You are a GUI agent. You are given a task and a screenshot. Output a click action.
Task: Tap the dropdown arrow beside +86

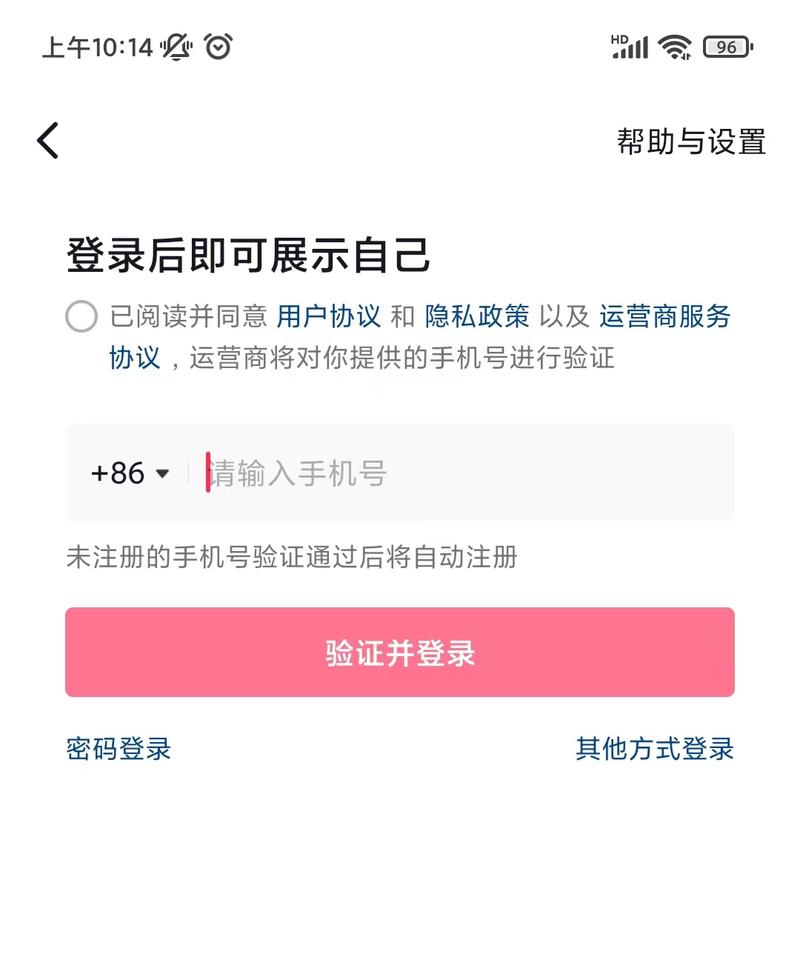coord(162,475)
